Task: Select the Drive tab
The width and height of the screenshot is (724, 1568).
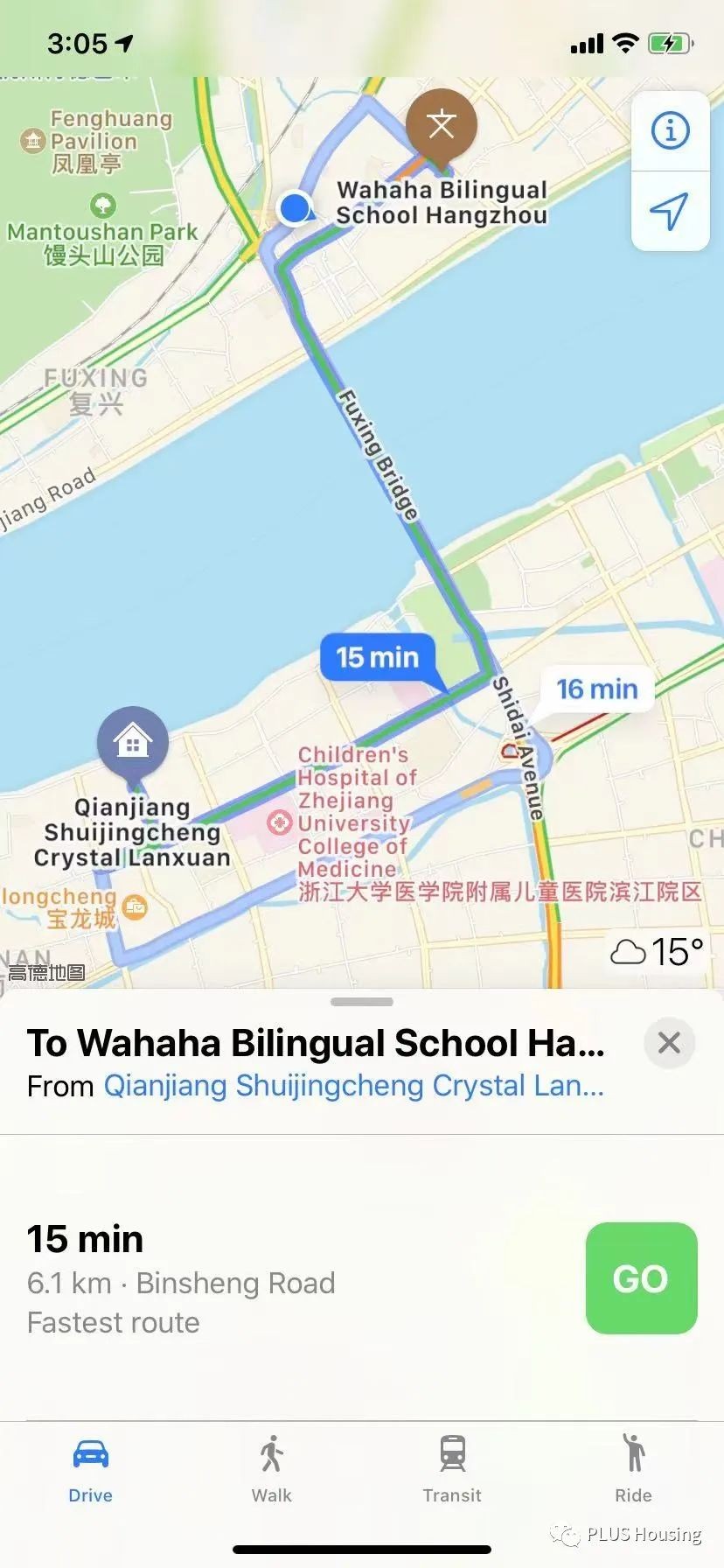Action: [x=91, y=1470]
